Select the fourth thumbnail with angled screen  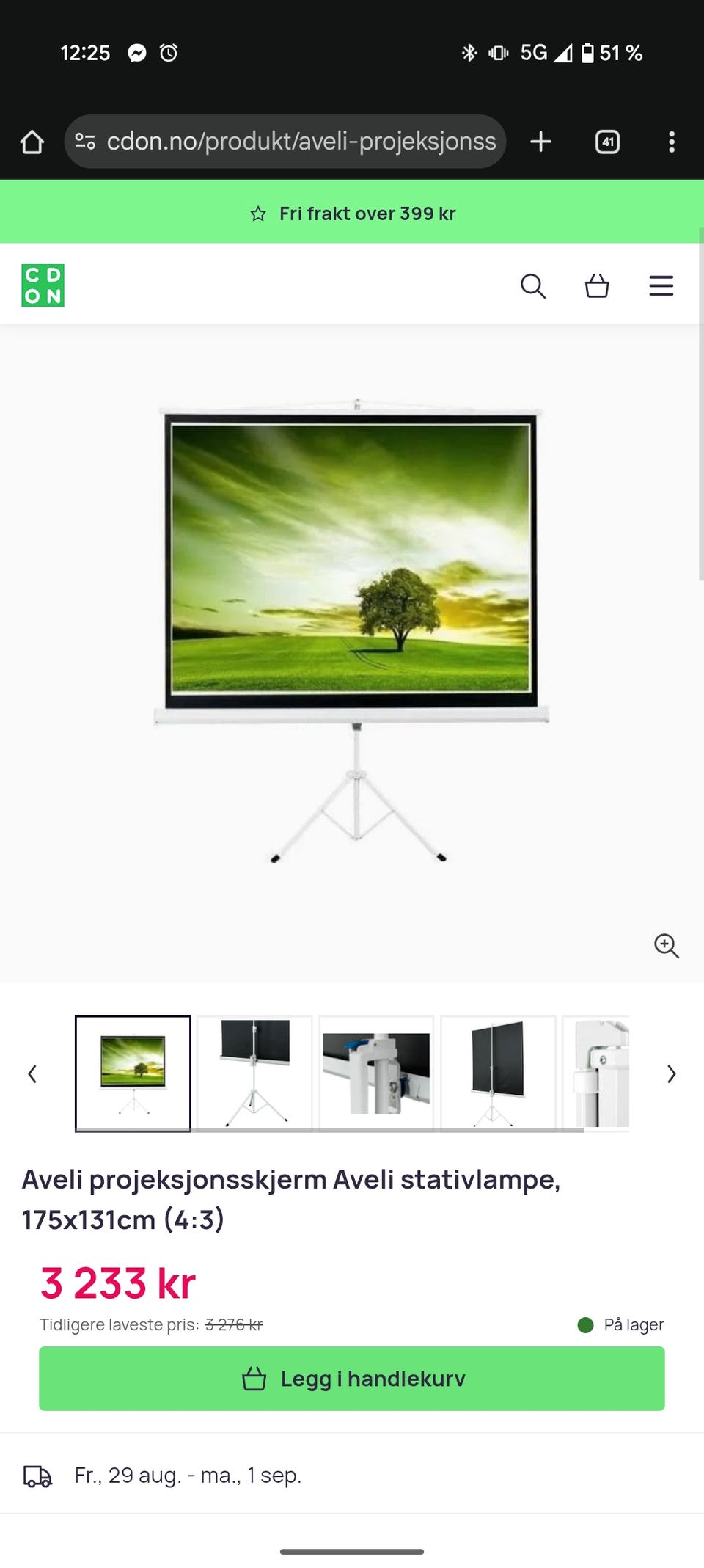pos(498,1073)
